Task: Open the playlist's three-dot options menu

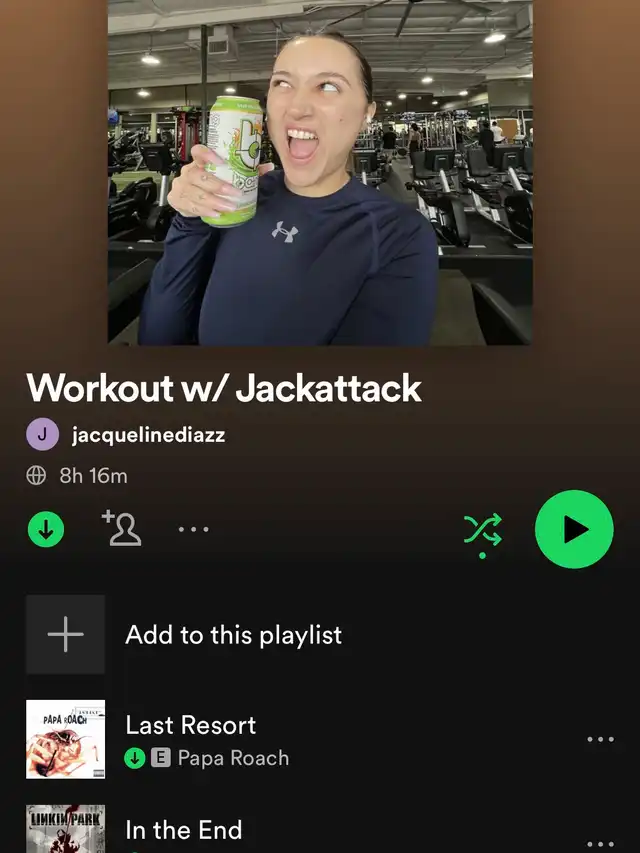Action: pyautogui.click(x=194, y=529)
